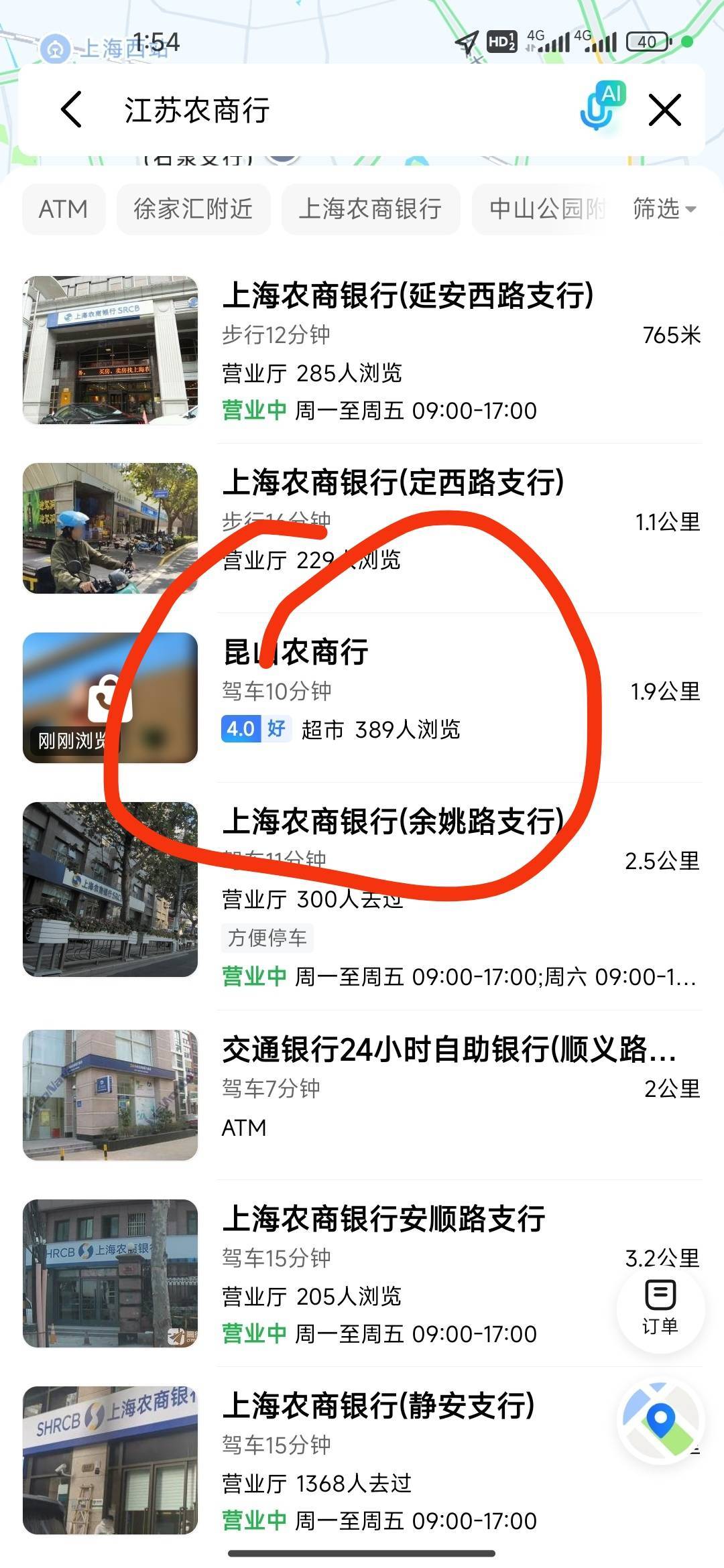Clear the search with the X icon

[665, 110]
